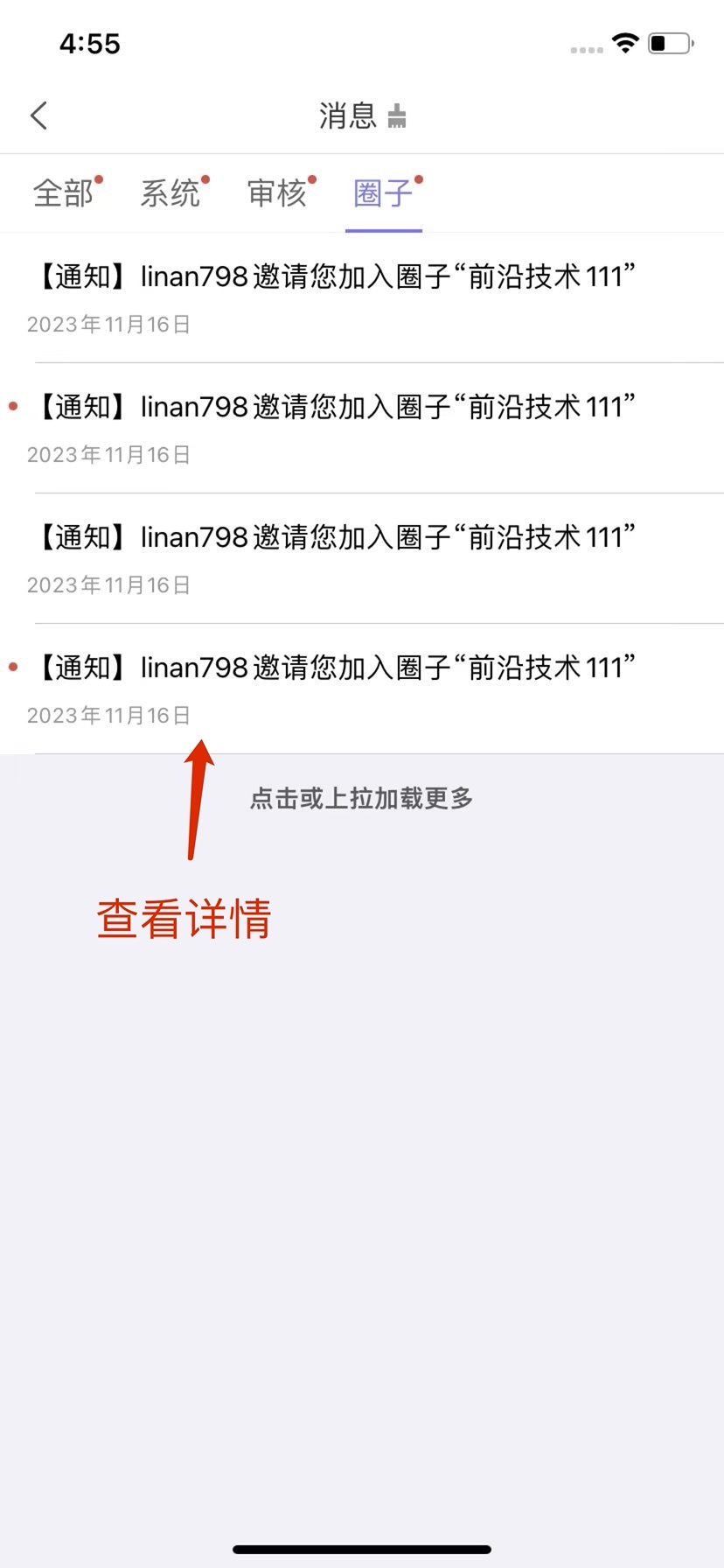This screenshot has height=1568, width=724.
Task: Switch to the 系统 tab
Action: point(171,193)
